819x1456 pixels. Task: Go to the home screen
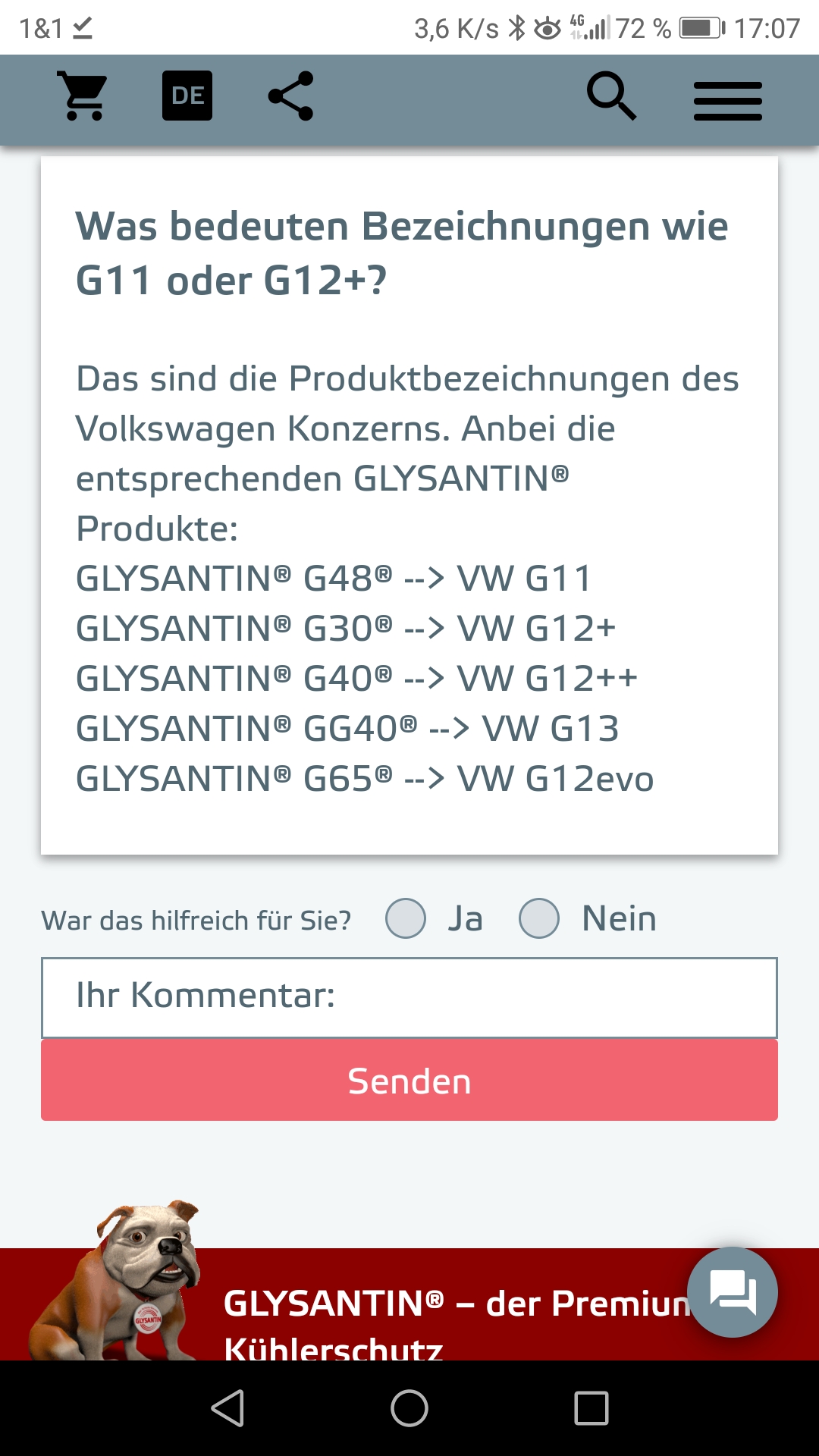(x=409, y=1408)
